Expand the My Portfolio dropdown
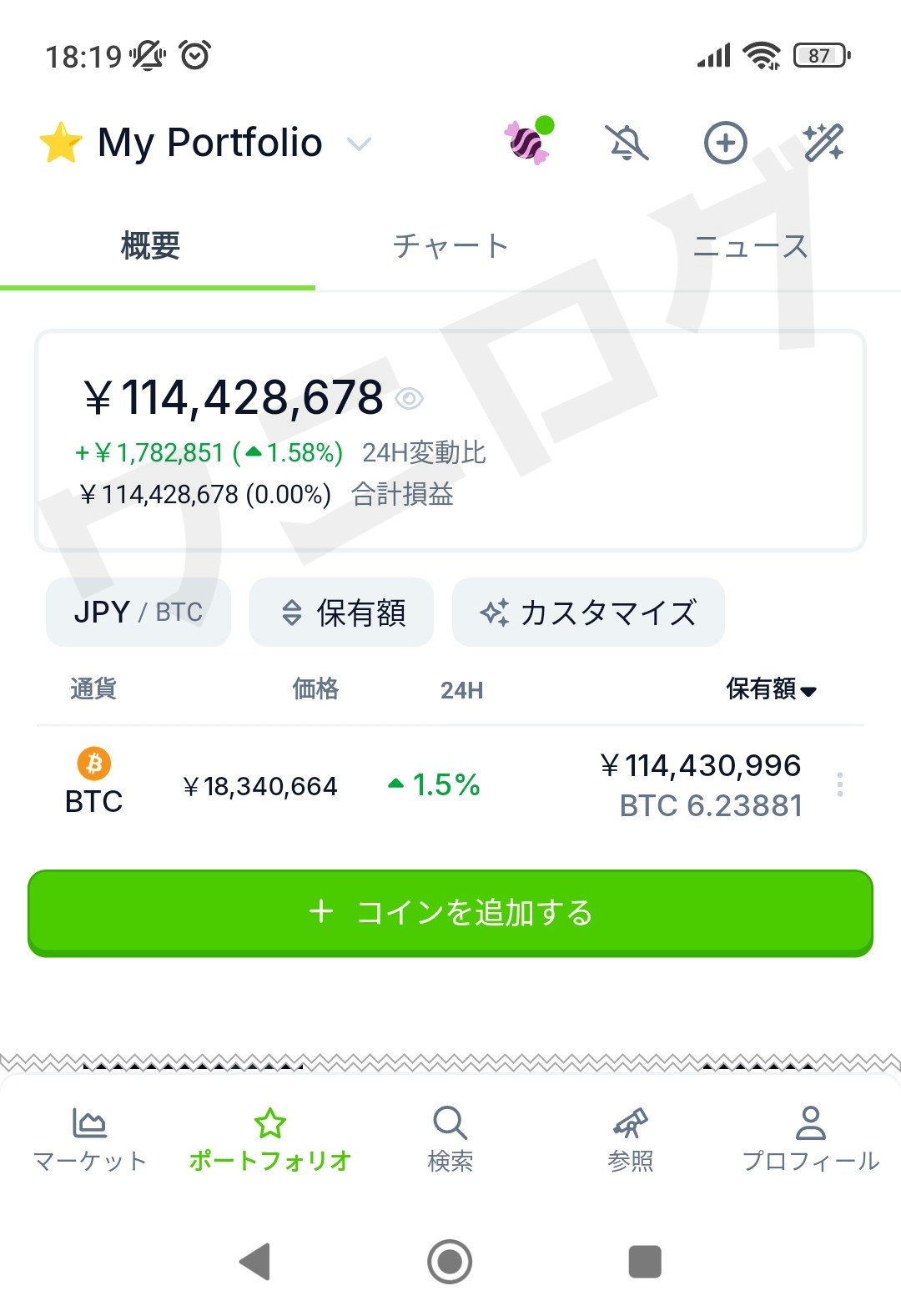This screenshot has width=901, height=1316. point(359,144)
